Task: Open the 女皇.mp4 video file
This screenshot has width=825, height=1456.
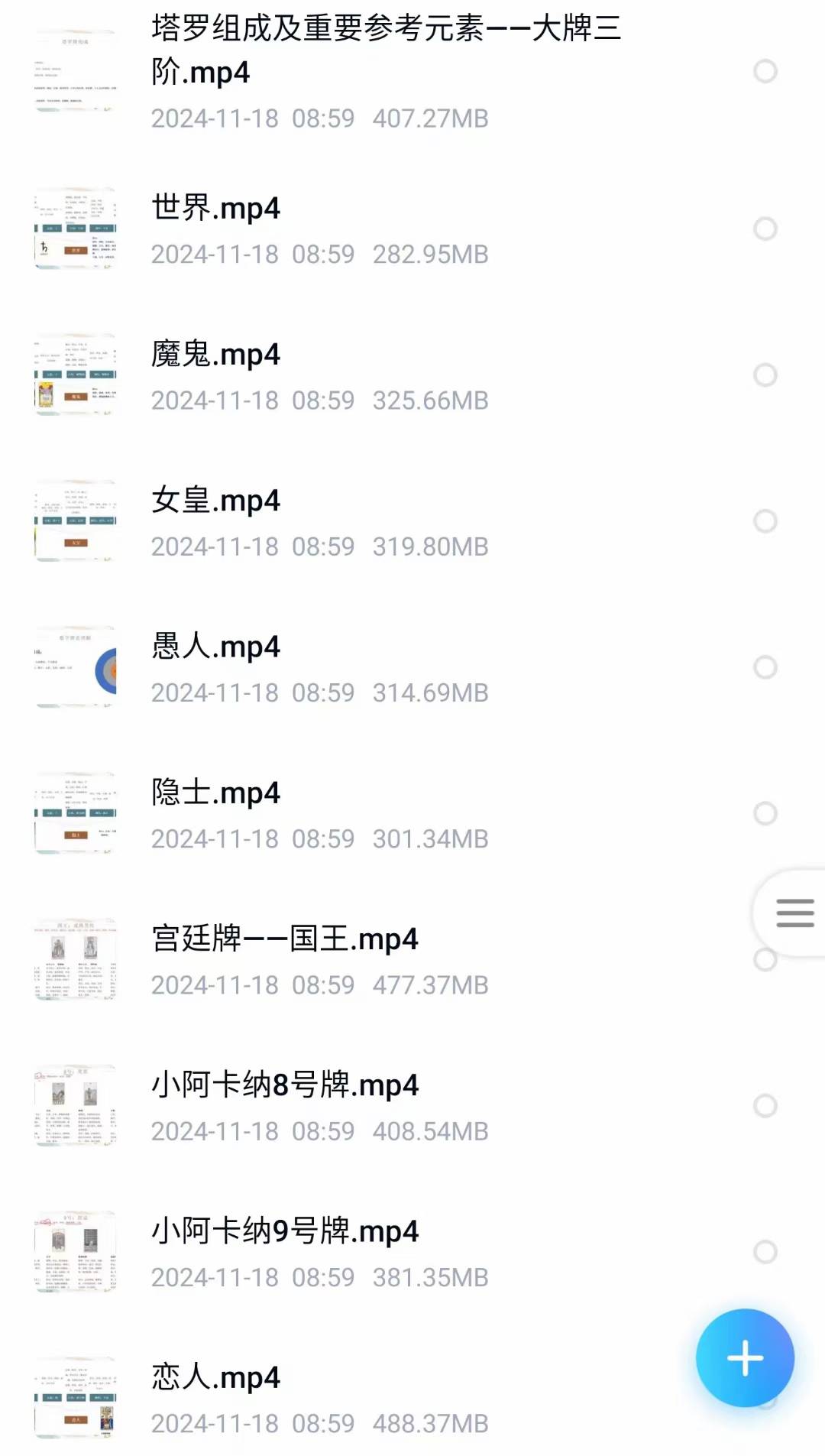Action: (x=216, y=501)
